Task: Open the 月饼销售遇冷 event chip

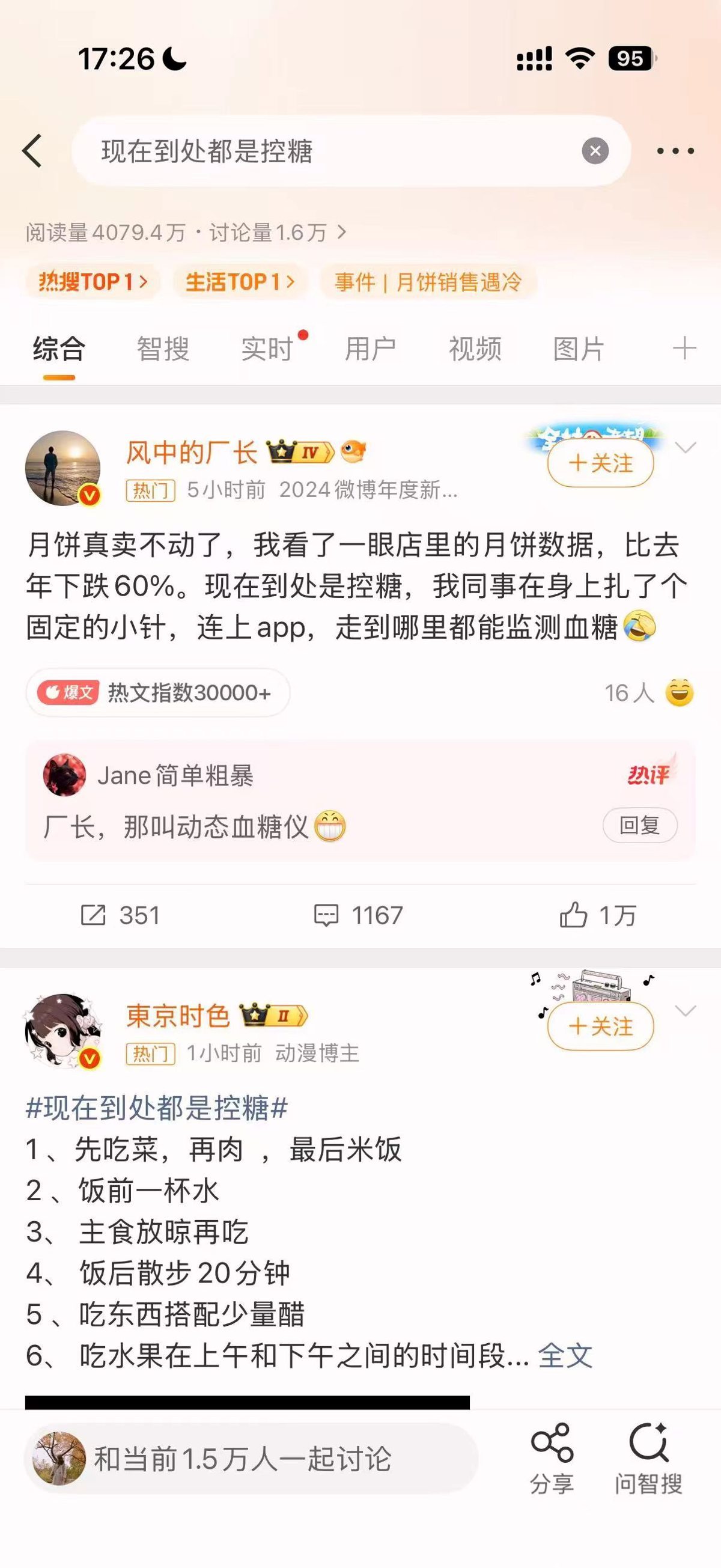Action: pos(428,282)
